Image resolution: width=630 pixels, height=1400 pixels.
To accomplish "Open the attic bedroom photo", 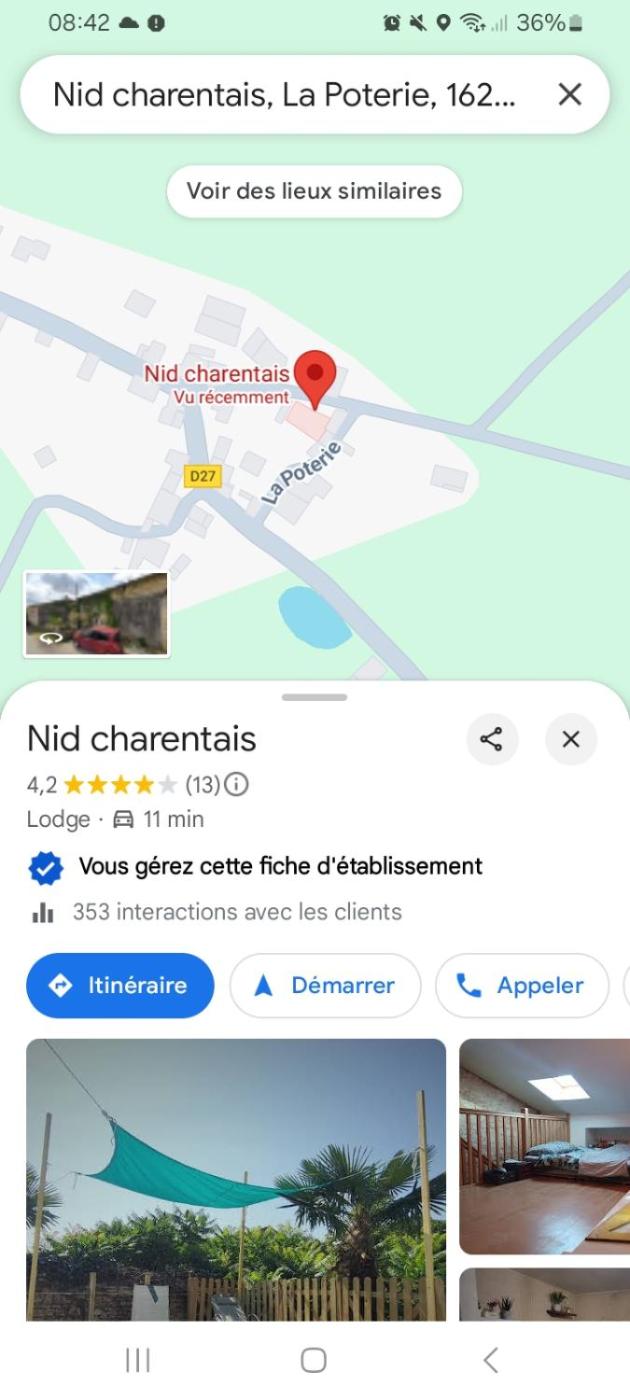I will pyautogui.click(x=544, y=1146).
